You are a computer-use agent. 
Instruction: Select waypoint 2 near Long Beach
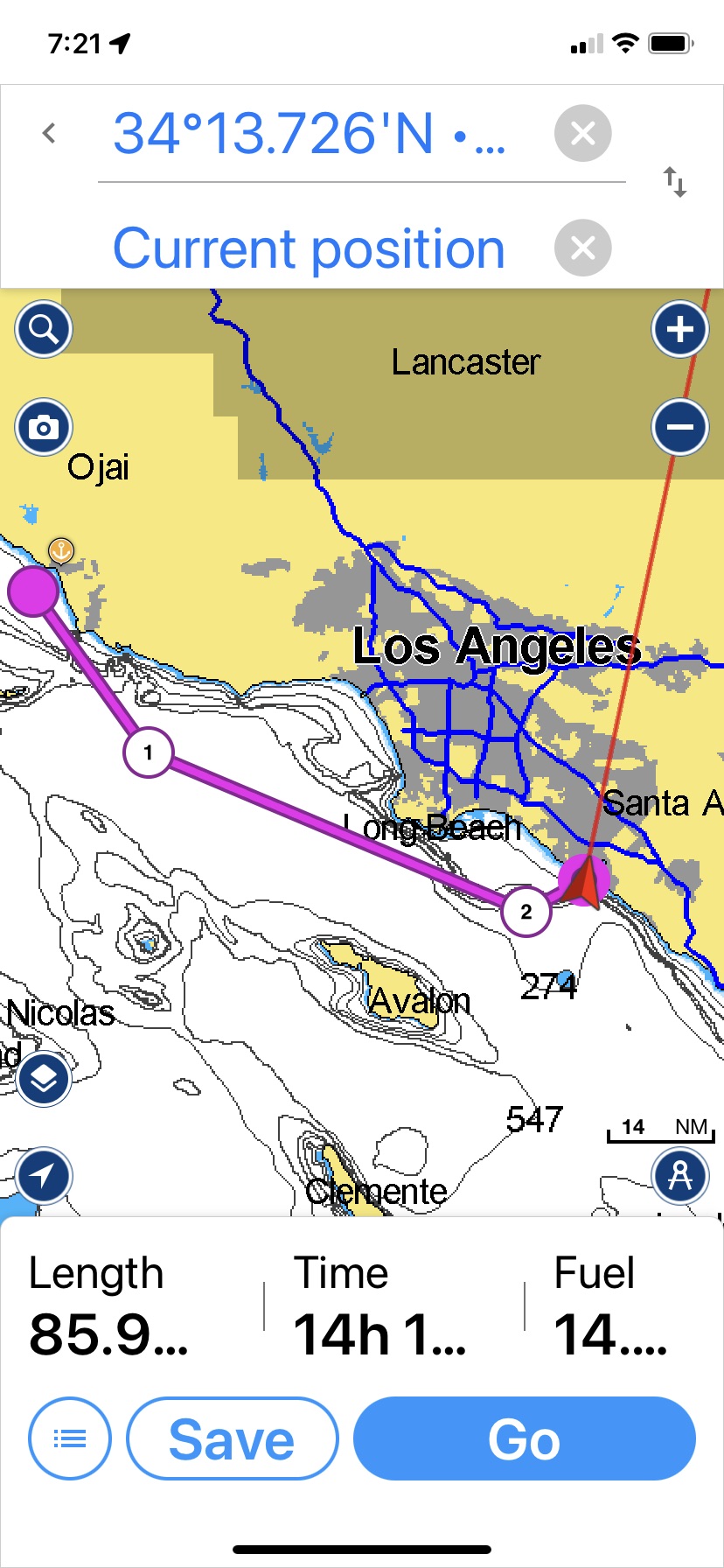526,912
